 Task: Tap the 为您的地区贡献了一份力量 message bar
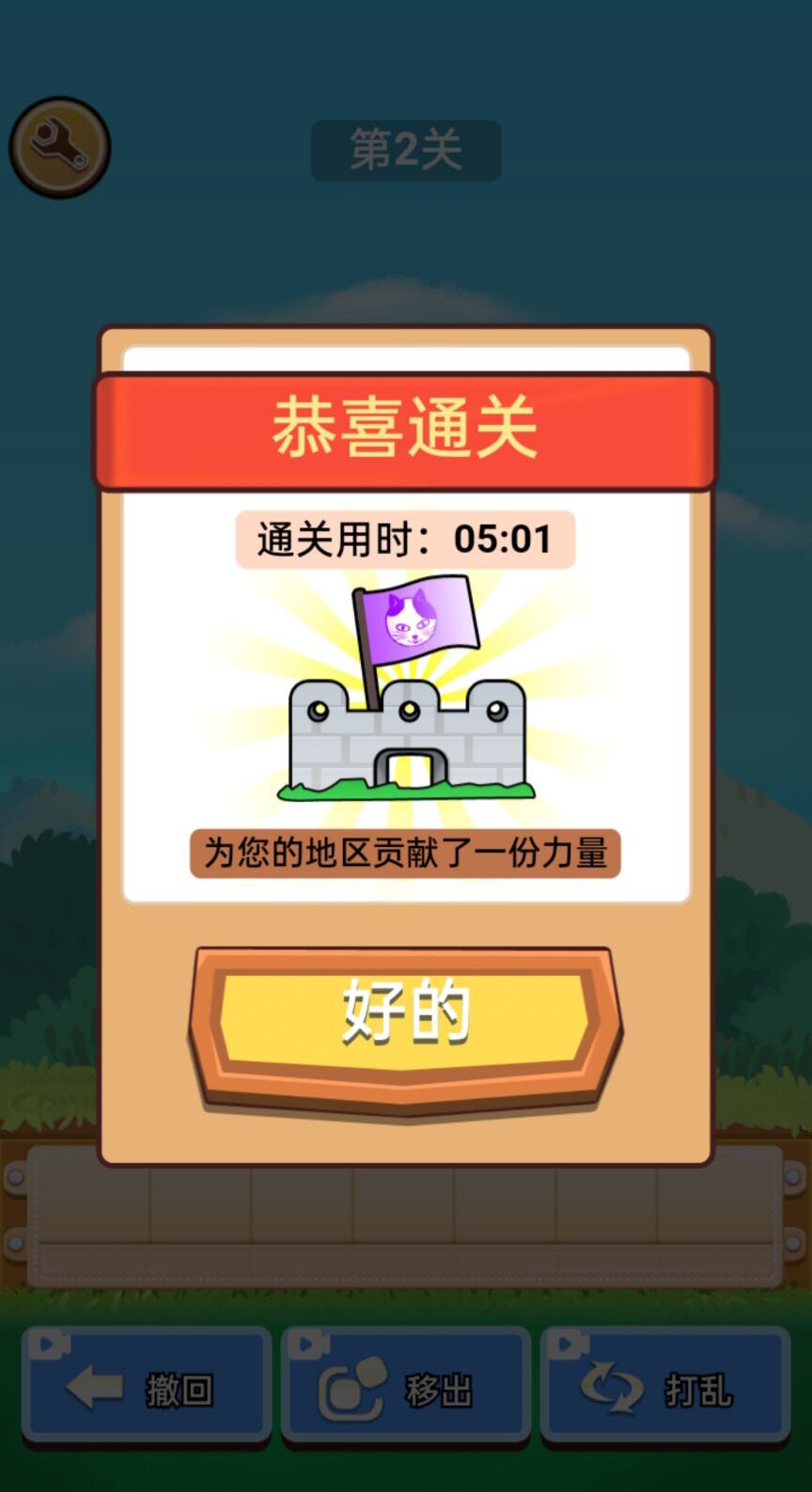pyautogui.click(x=406, y=854)
